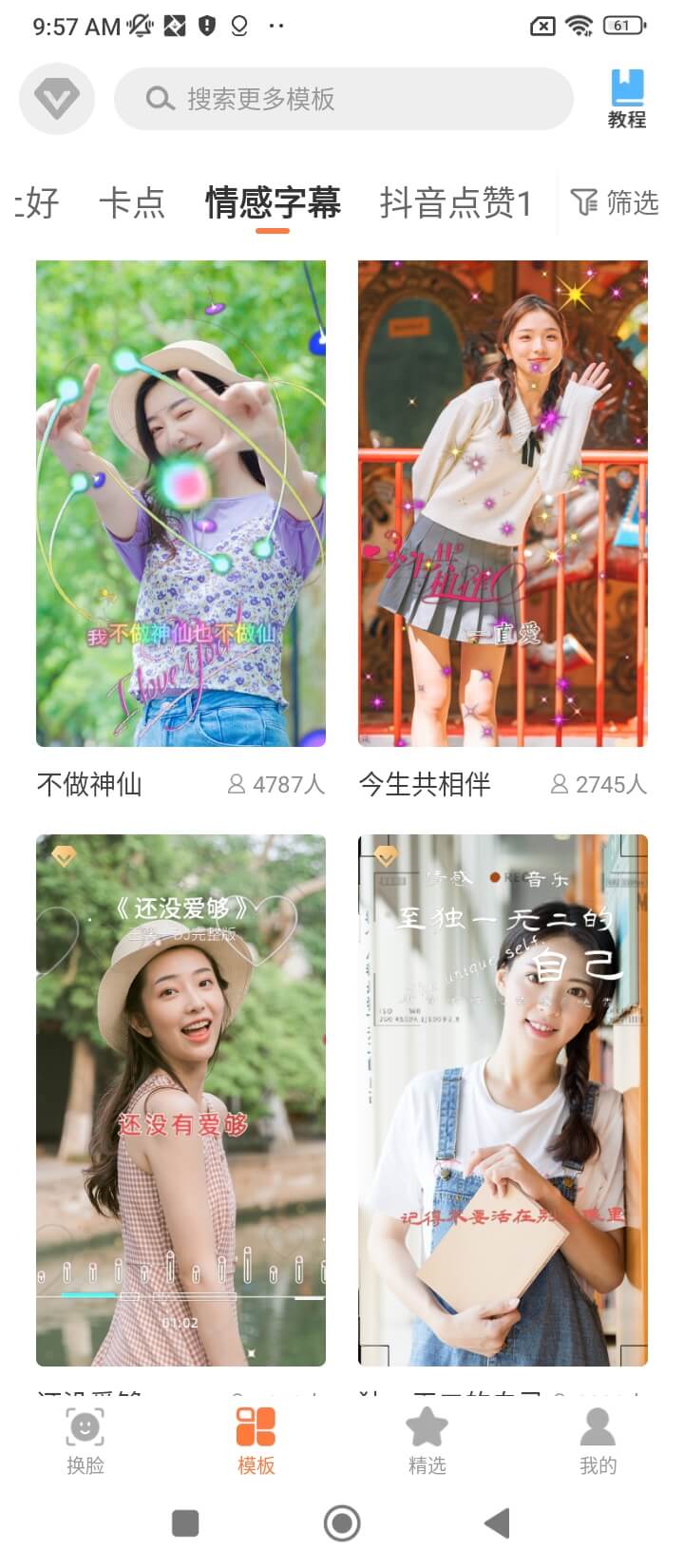This screenshot has height=1568, width=684.
Task: Open the 筛选 filter
Action: click(615, 202)
